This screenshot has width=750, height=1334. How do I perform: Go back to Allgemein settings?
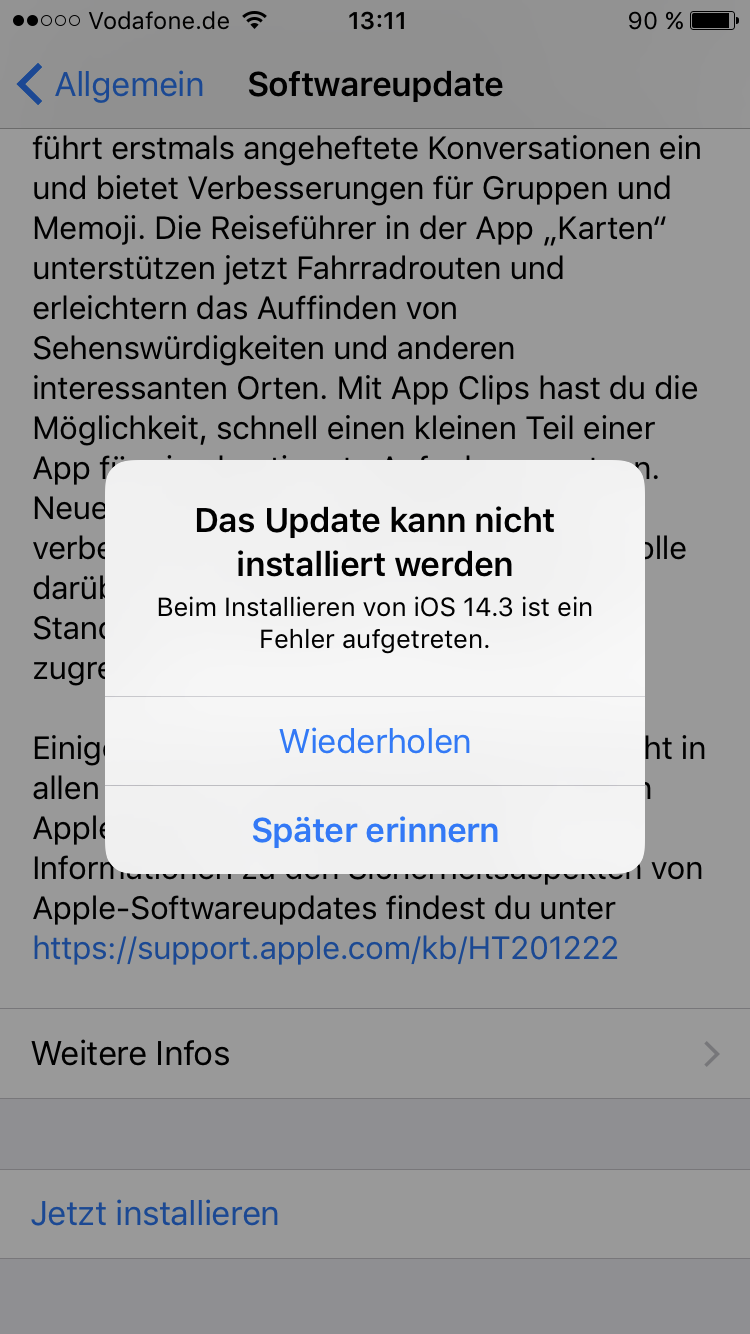(110, 85)
